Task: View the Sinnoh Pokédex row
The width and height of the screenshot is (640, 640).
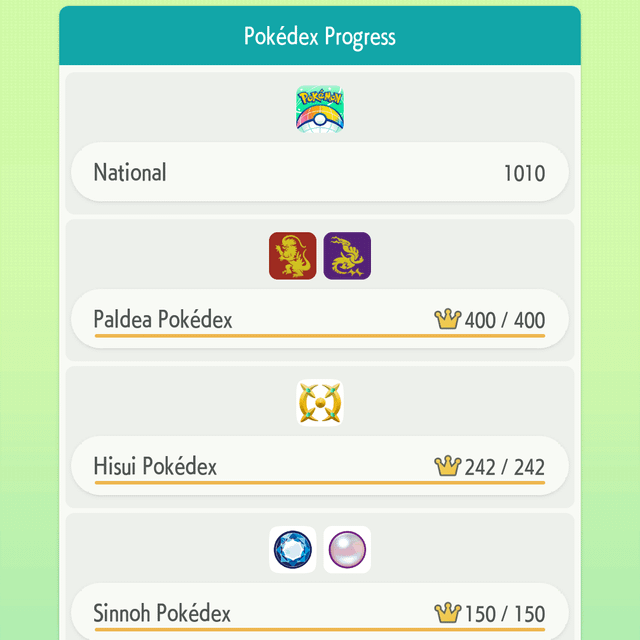Action: click(319, 612)
